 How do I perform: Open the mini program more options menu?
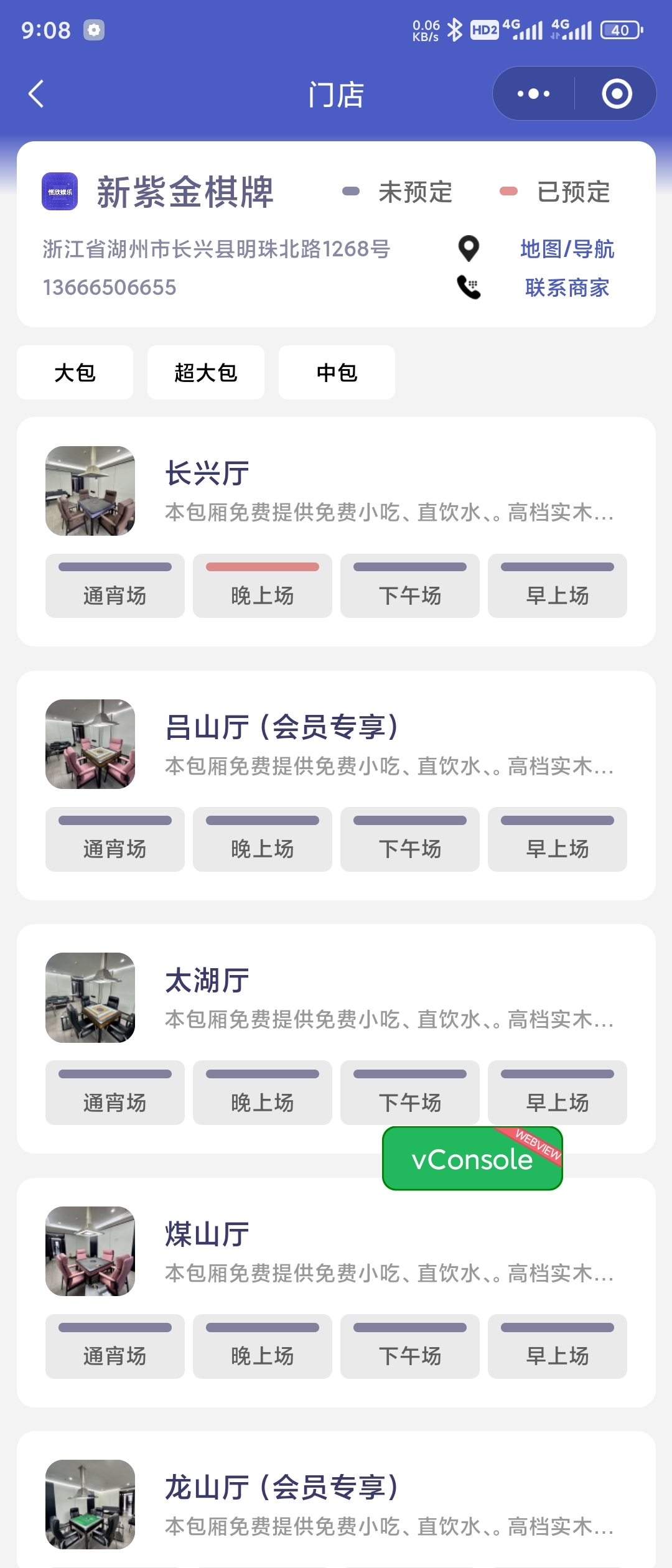point(533,94)
